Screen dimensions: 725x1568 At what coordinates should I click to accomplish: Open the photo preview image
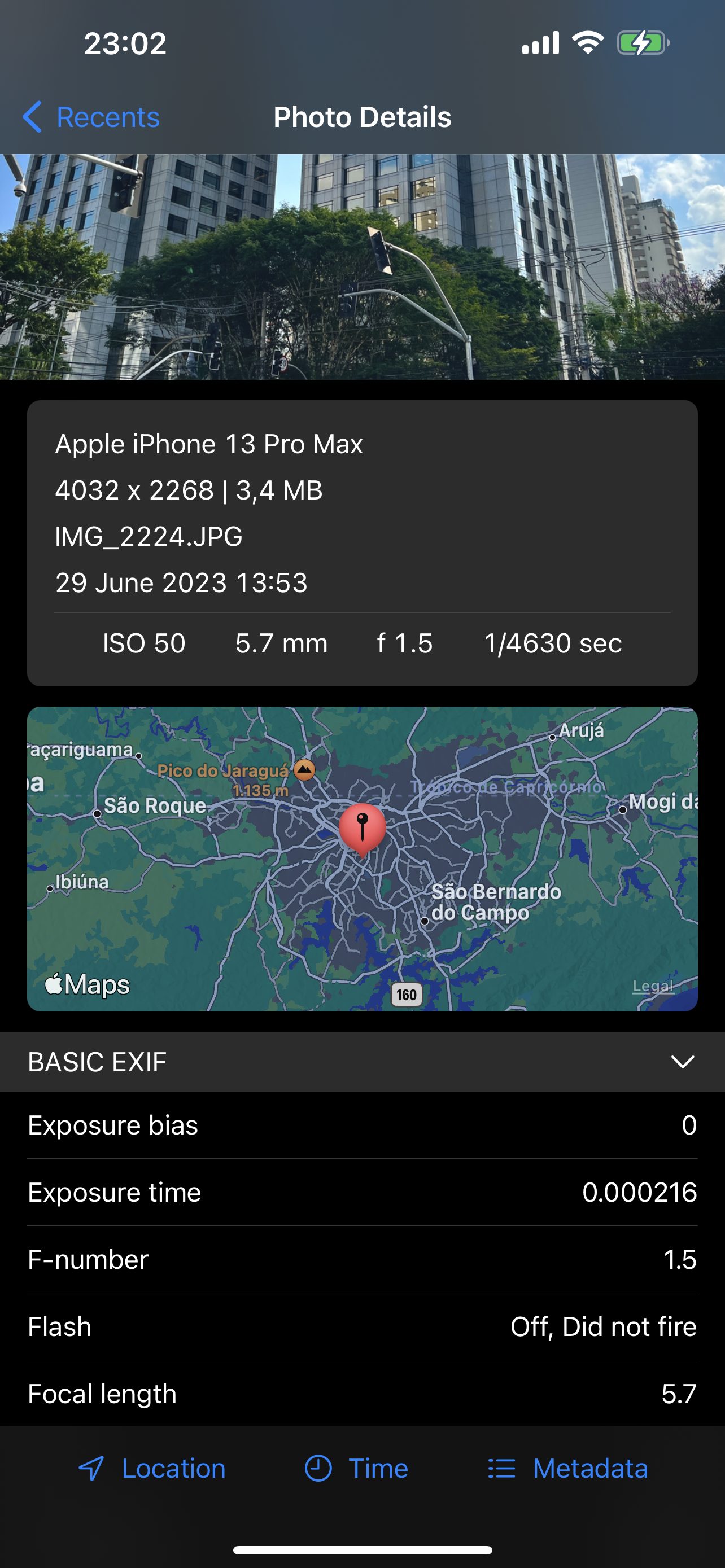point(362,266)
